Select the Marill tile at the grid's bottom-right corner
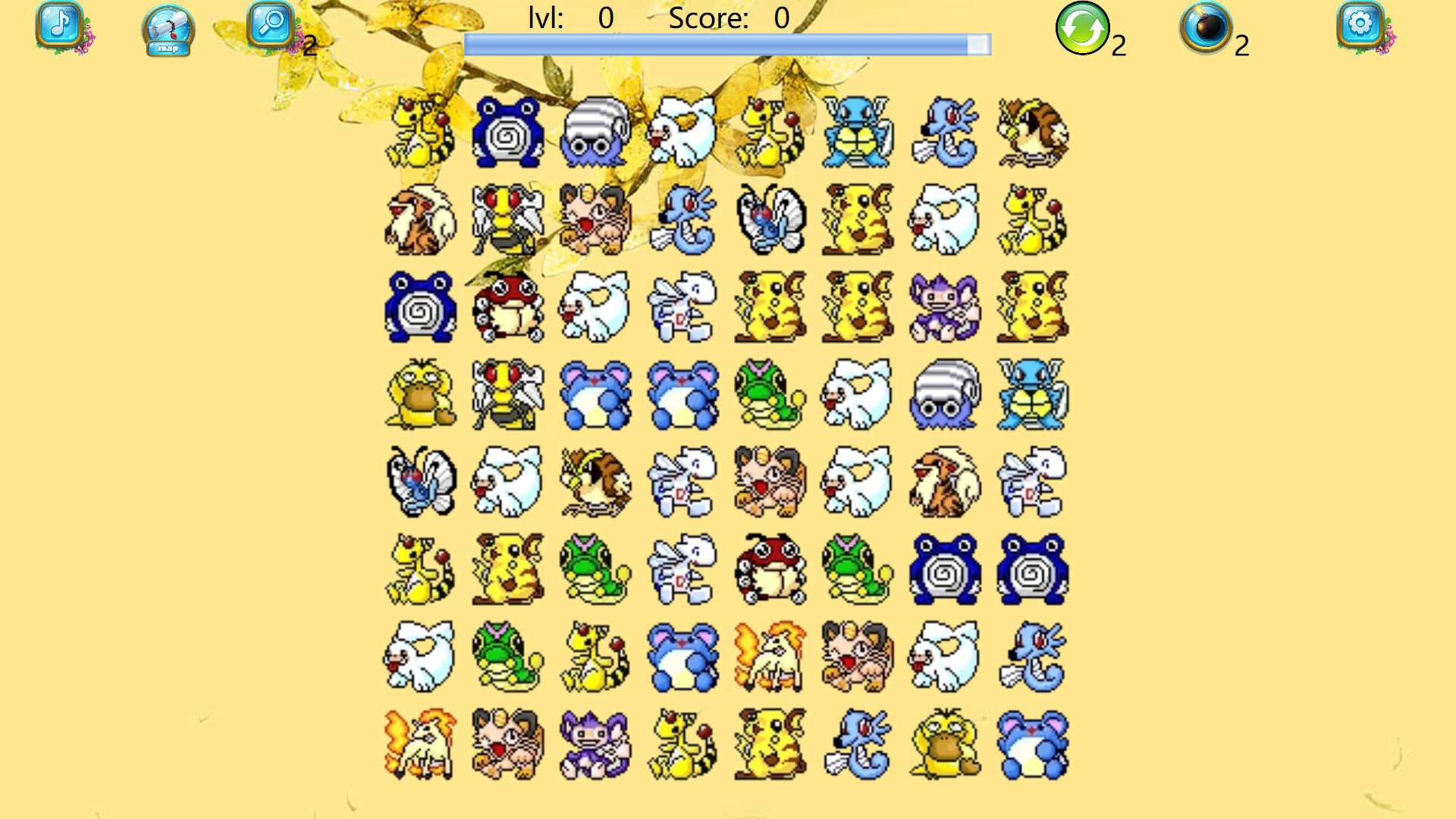The width and height of the screenshot is (1456, 819). coord(1032,745)
